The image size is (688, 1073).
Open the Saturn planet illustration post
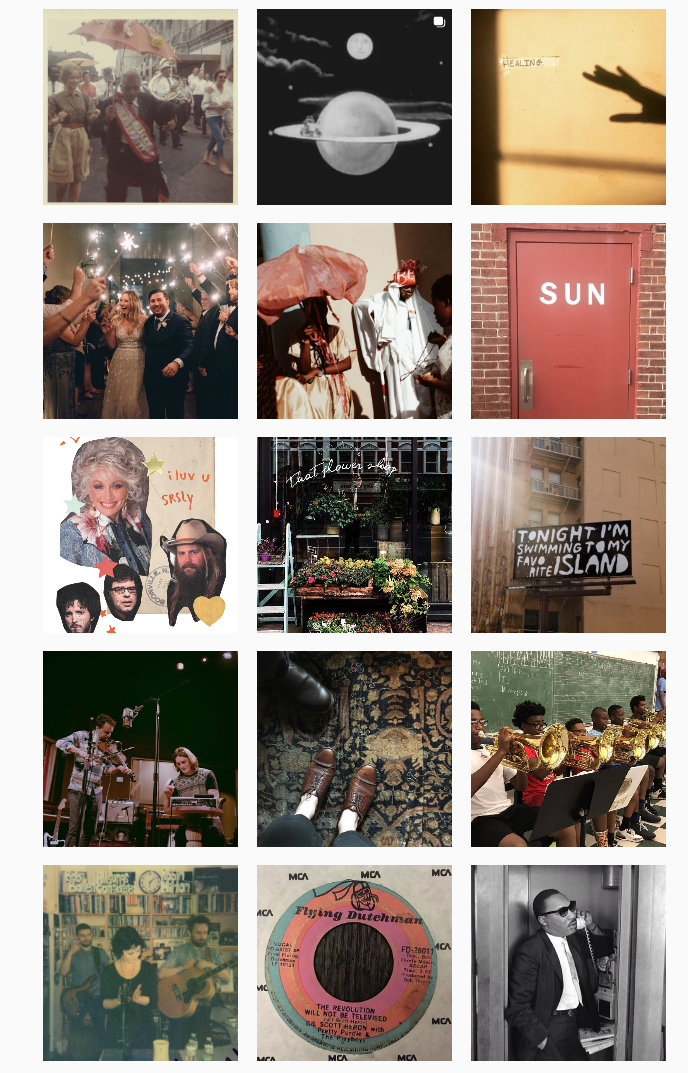(x=354, y=107)
